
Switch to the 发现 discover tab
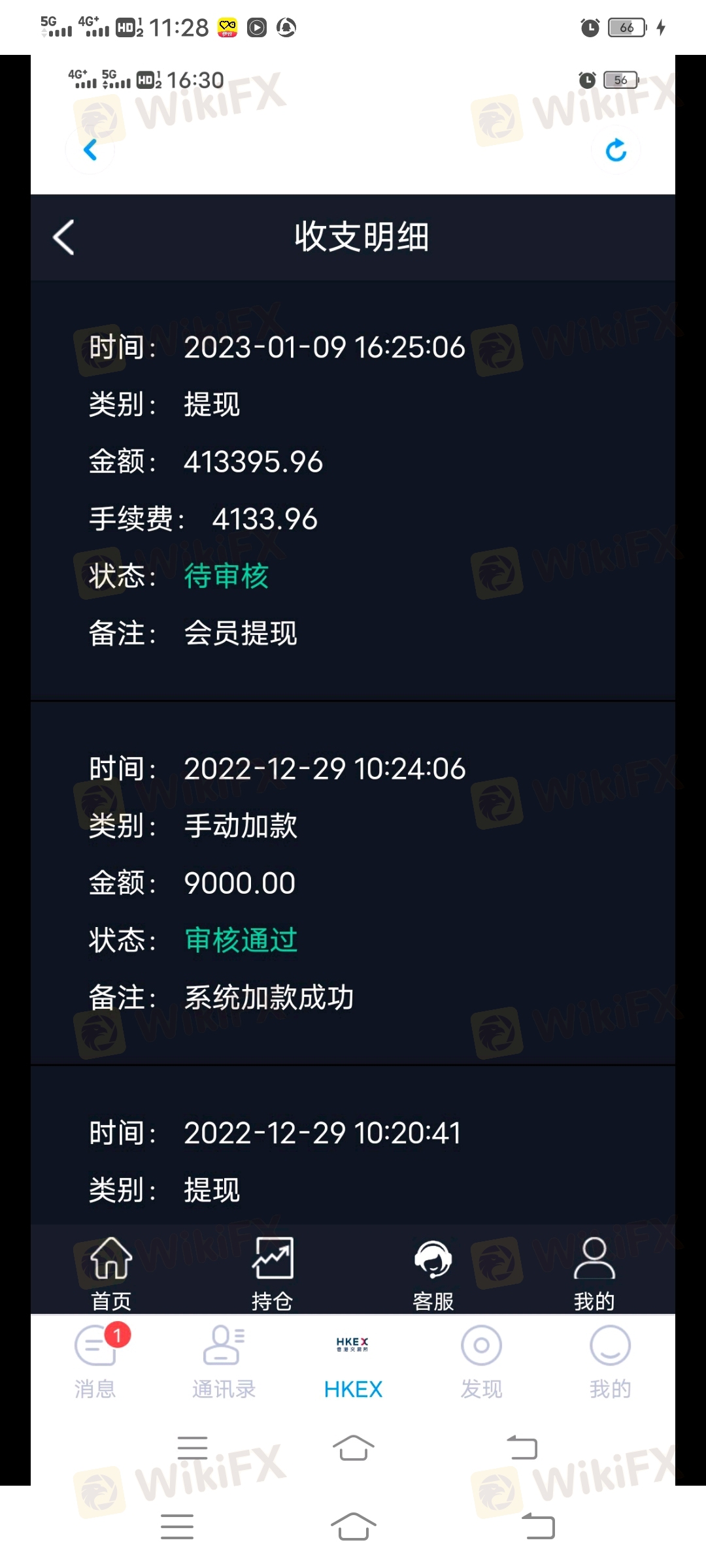[x=481, y=1362]
